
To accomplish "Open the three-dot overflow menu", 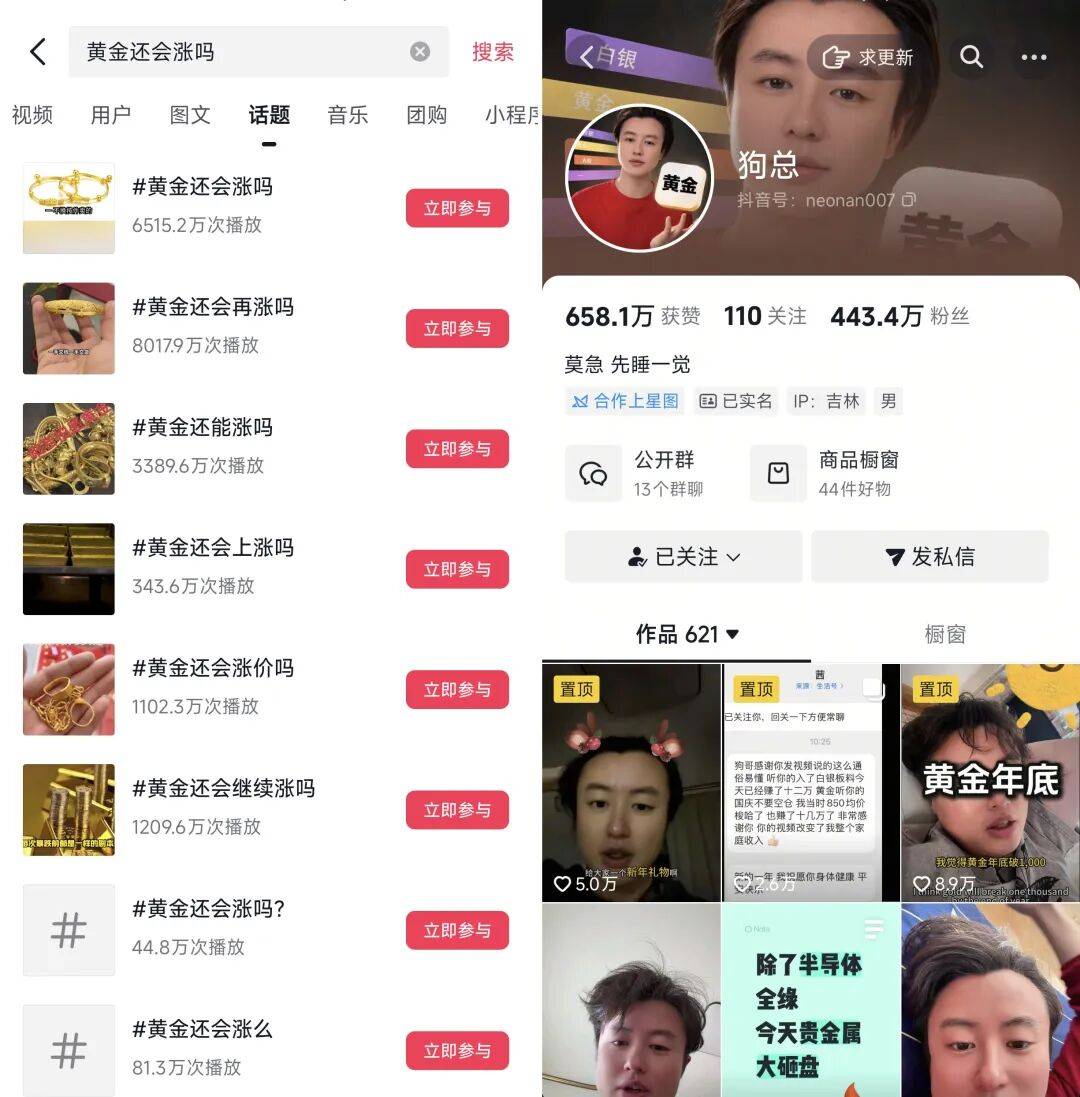I will [1033, 57].
